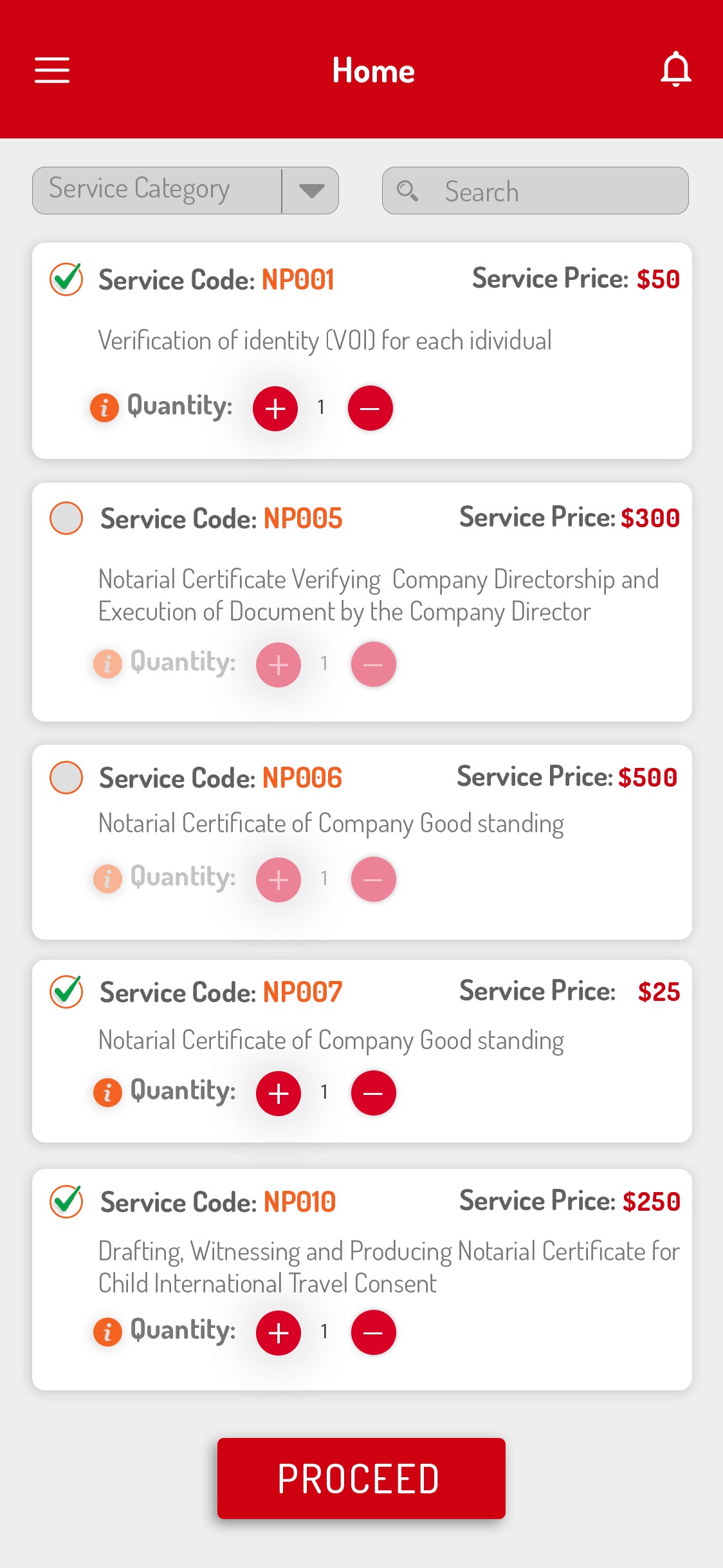Screen dimensions: 723x1568
Task: Increase quantity for NP007
Action: [x=279, y=1093]
